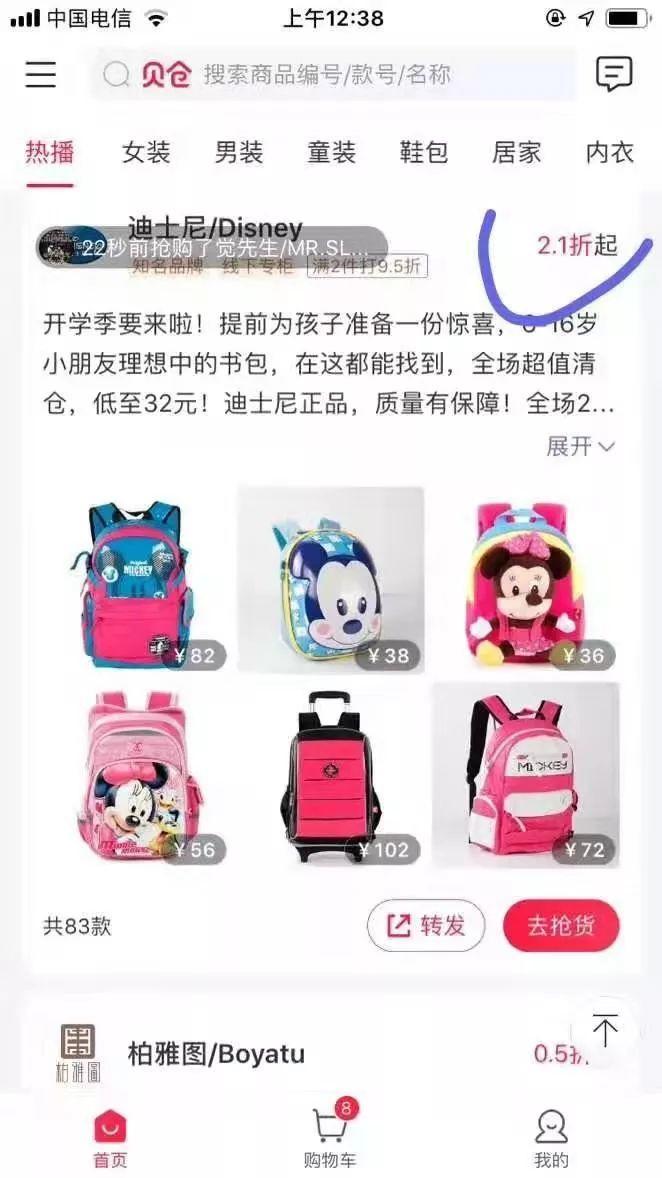This screenshot has height=1178, width=662.
Task: Open the hamburger menu
Action: pyautogui.click(x=41, y=74)
